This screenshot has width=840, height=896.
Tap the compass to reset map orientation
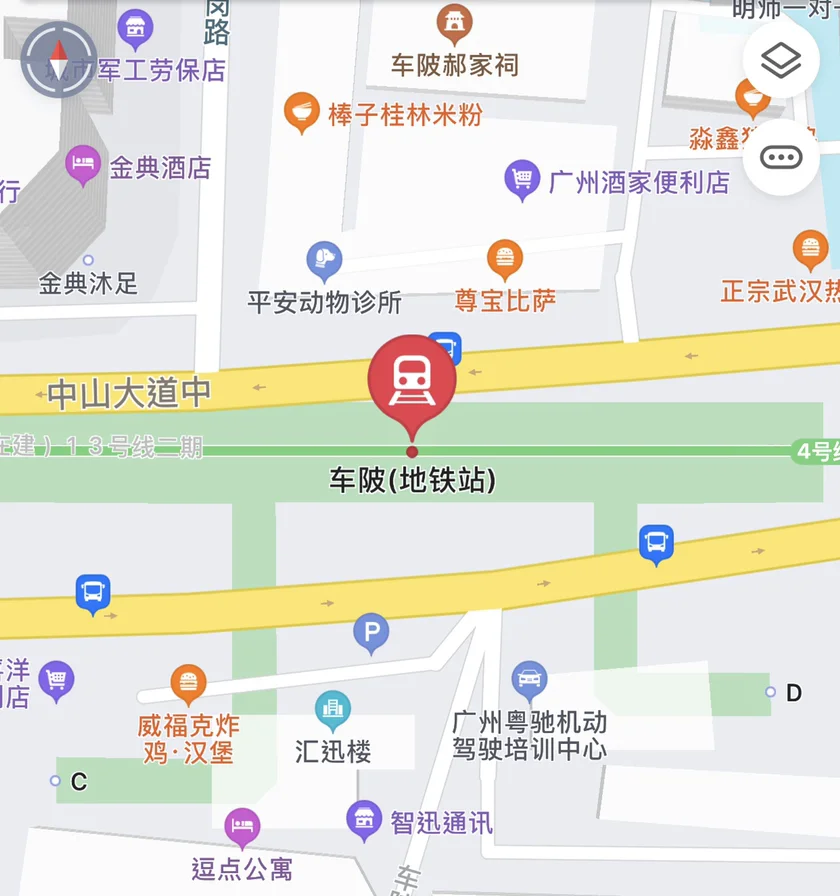(59, 61)
